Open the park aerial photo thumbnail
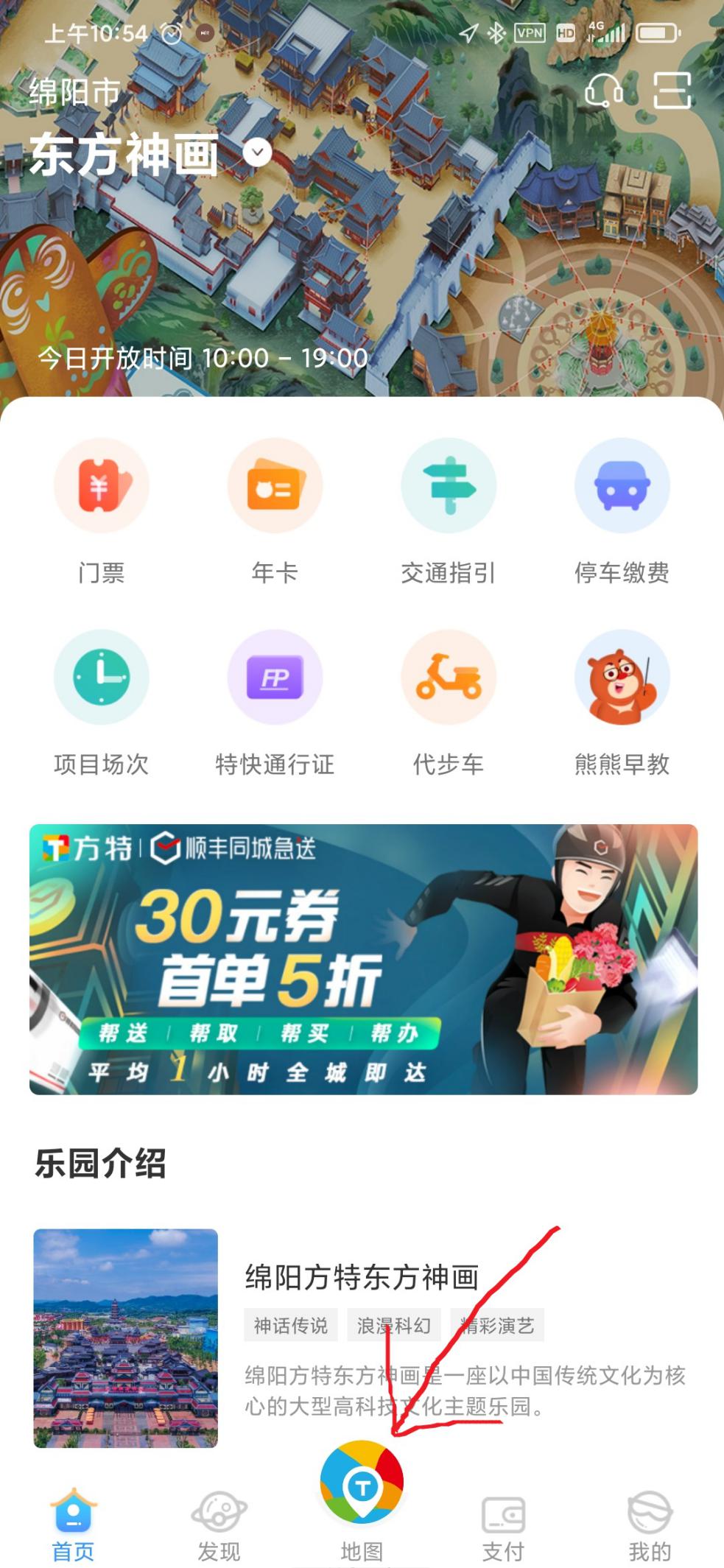The height and width of the screenshot is (1568, 724). (127, 1333)
